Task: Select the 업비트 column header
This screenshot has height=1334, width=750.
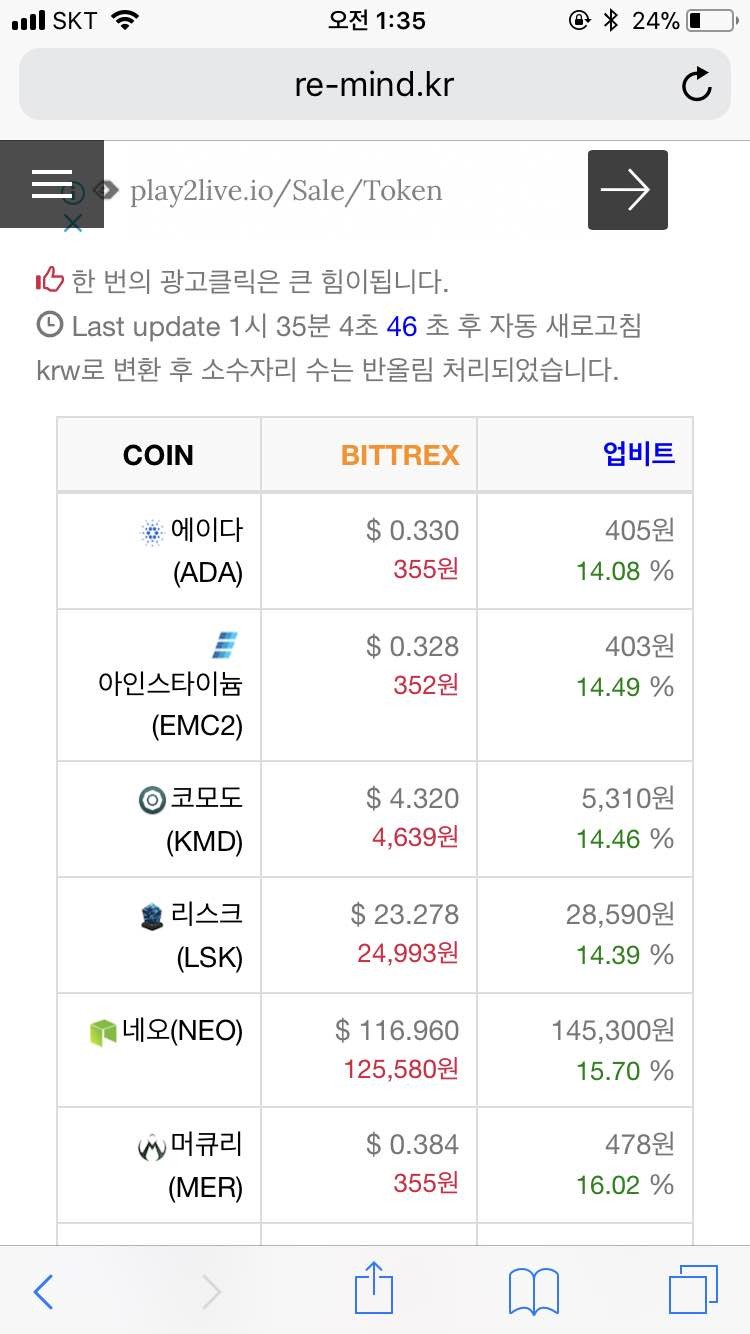Action: tap(640, 454)
